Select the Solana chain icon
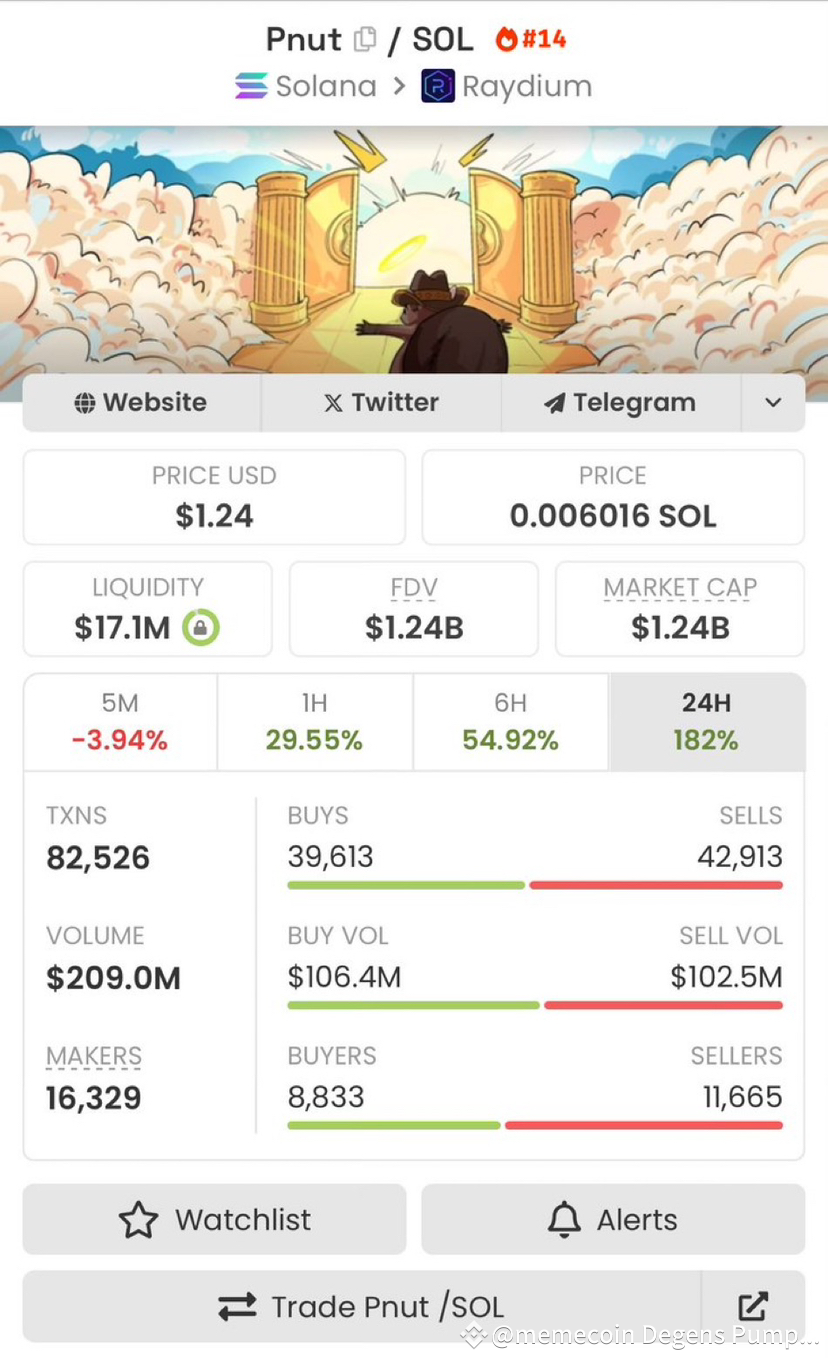Image resolution: width=828 pixels, height=1358 pixels. (x=253, y=86)
